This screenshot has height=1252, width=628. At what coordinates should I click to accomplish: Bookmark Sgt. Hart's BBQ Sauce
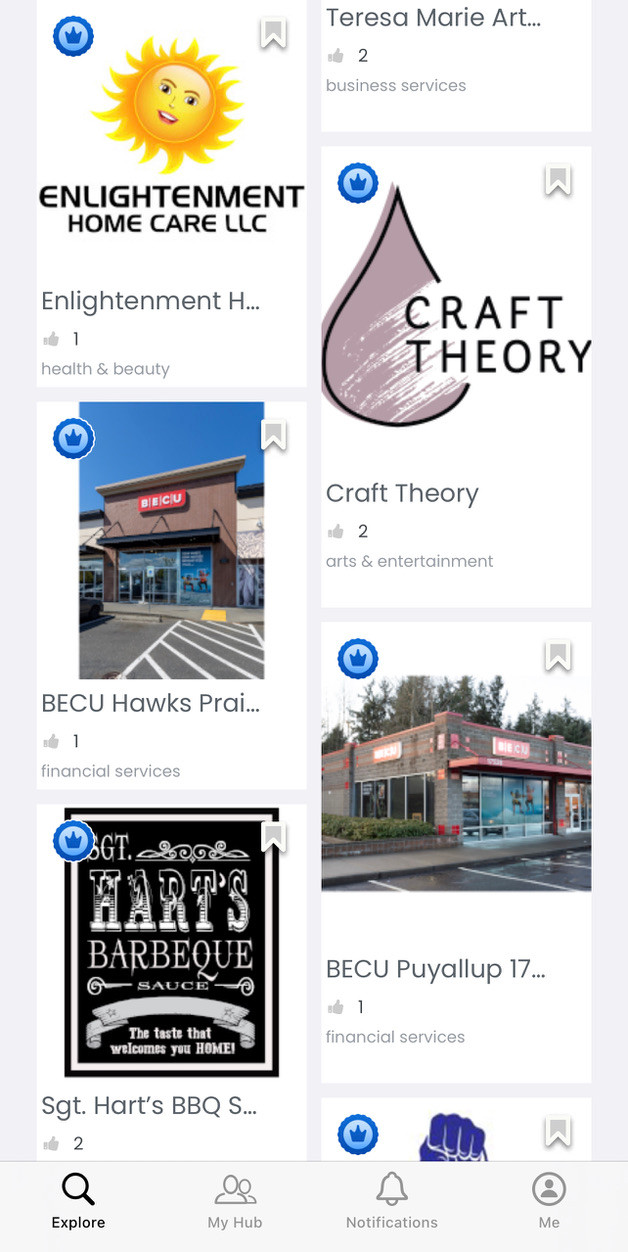[x=273, y=837]
